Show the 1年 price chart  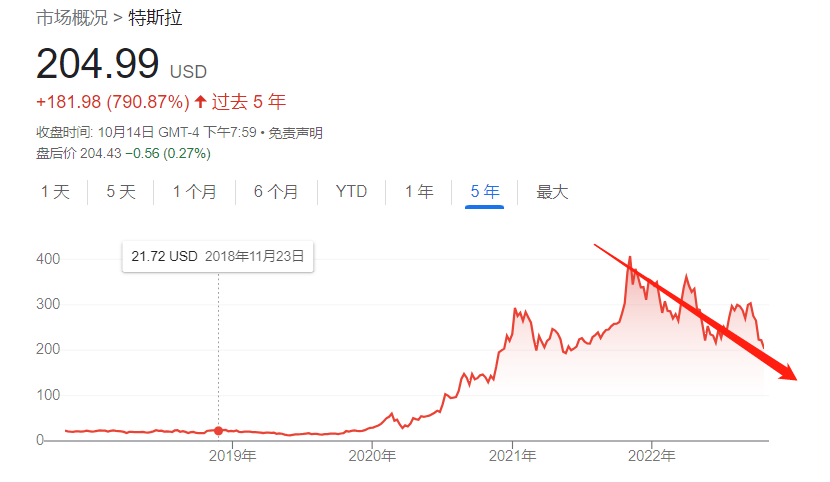tap(419, 192)
